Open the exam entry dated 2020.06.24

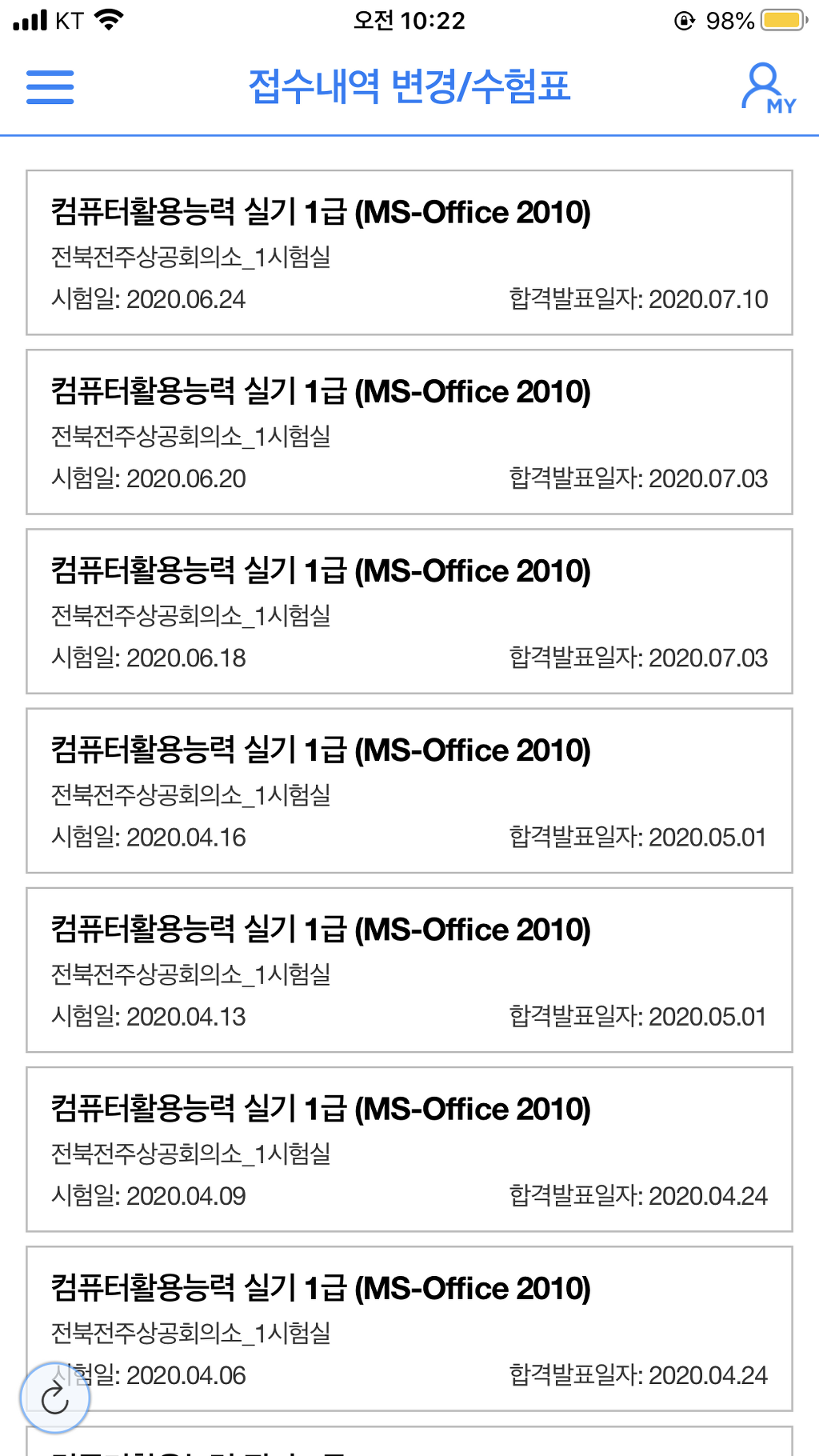pos(409,252)
